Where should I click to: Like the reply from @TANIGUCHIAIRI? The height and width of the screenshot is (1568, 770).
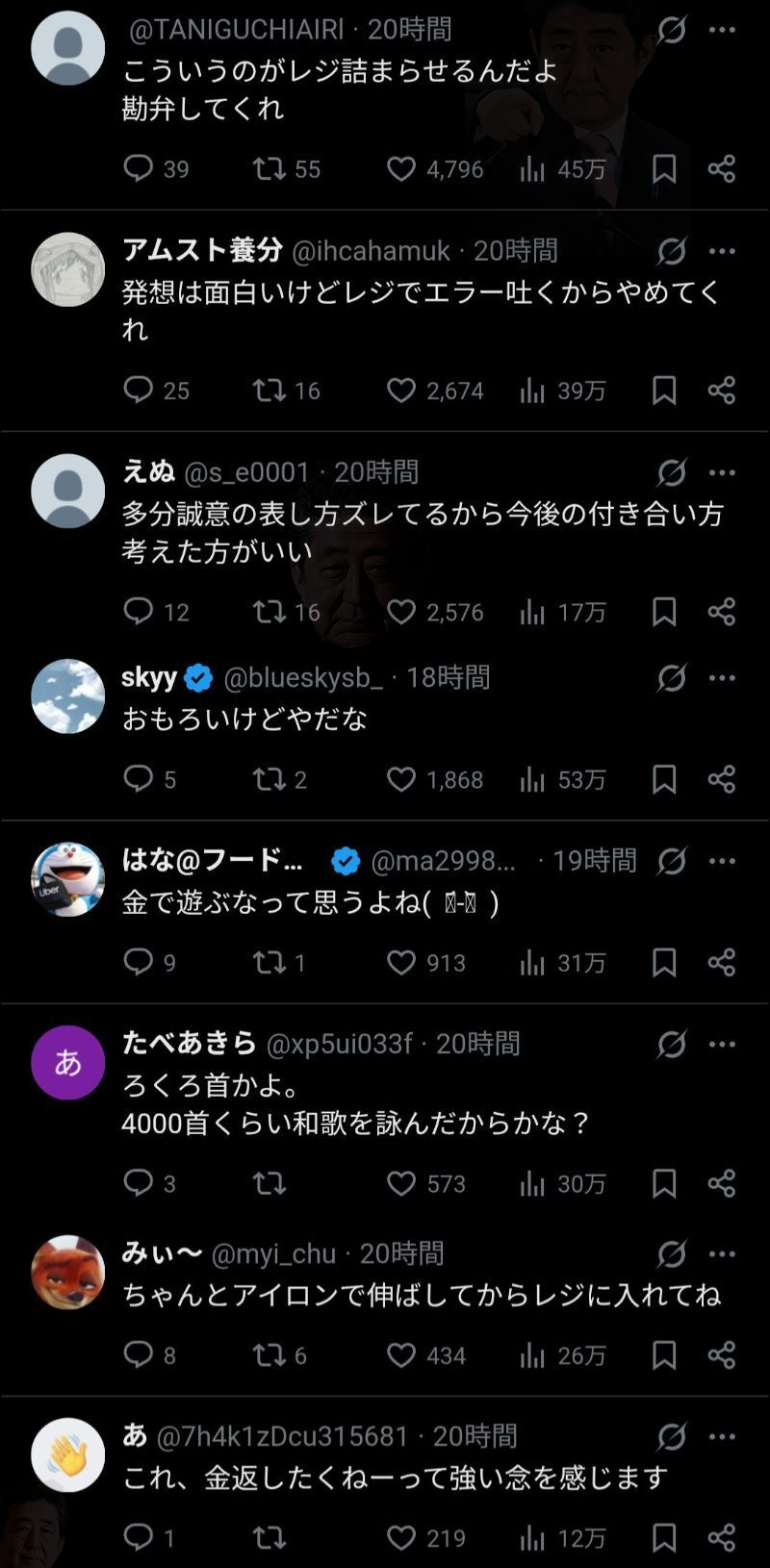click(x=401, y=169)
